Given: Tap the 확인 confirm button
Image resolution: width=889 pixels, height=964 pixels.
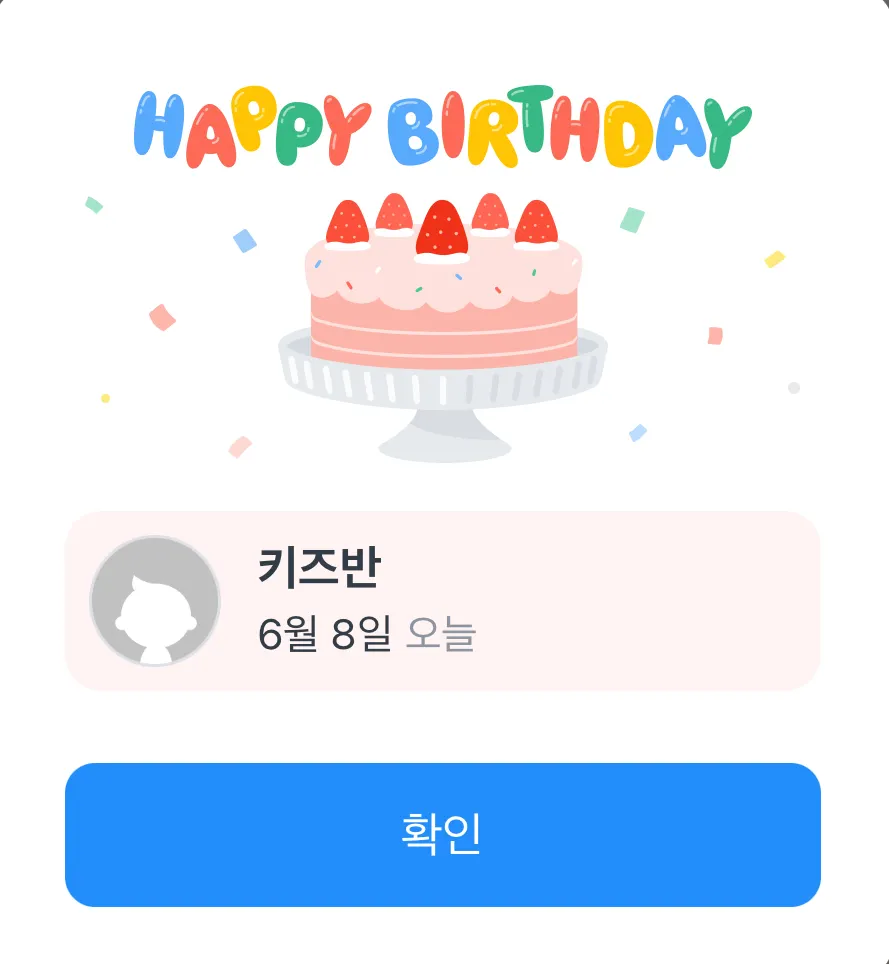Looking at the screenshot, I should 442,834.
